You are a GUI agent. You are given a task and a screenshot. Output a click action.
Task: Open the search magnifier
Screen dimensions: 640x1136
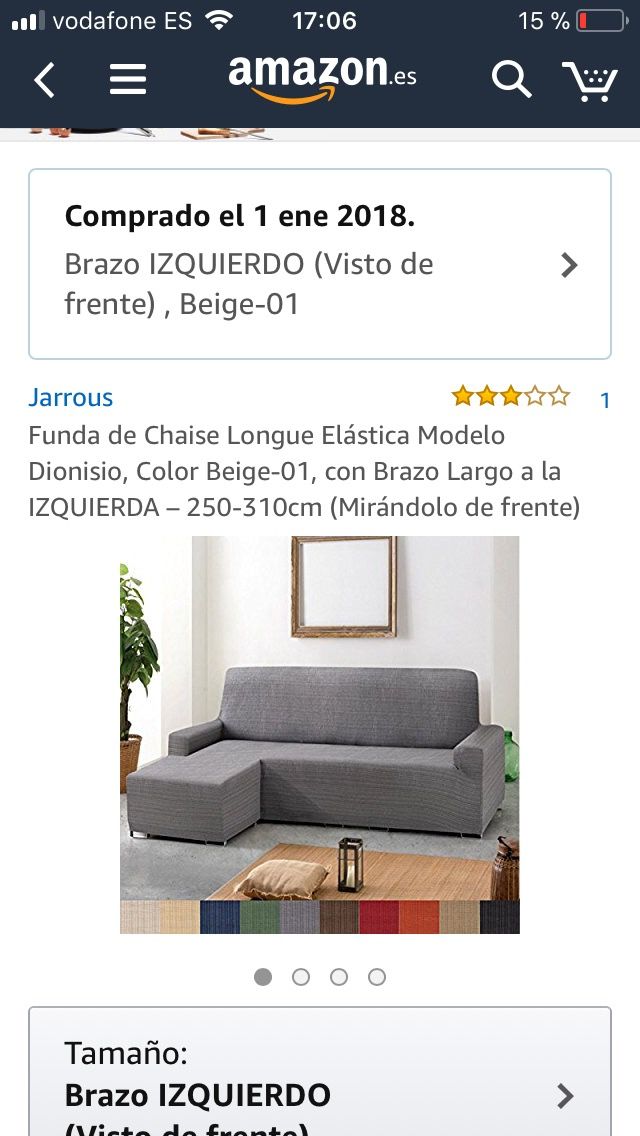pos(511,80)
